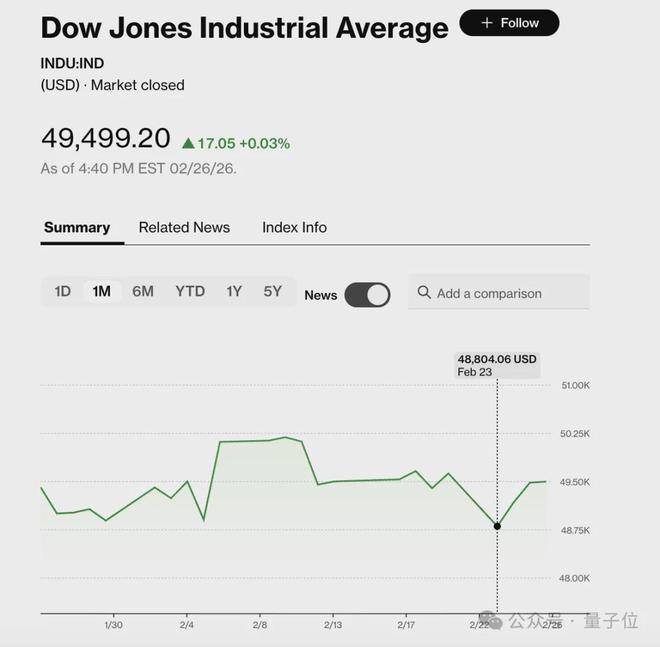Show the 6M chart range

point(143,292)
